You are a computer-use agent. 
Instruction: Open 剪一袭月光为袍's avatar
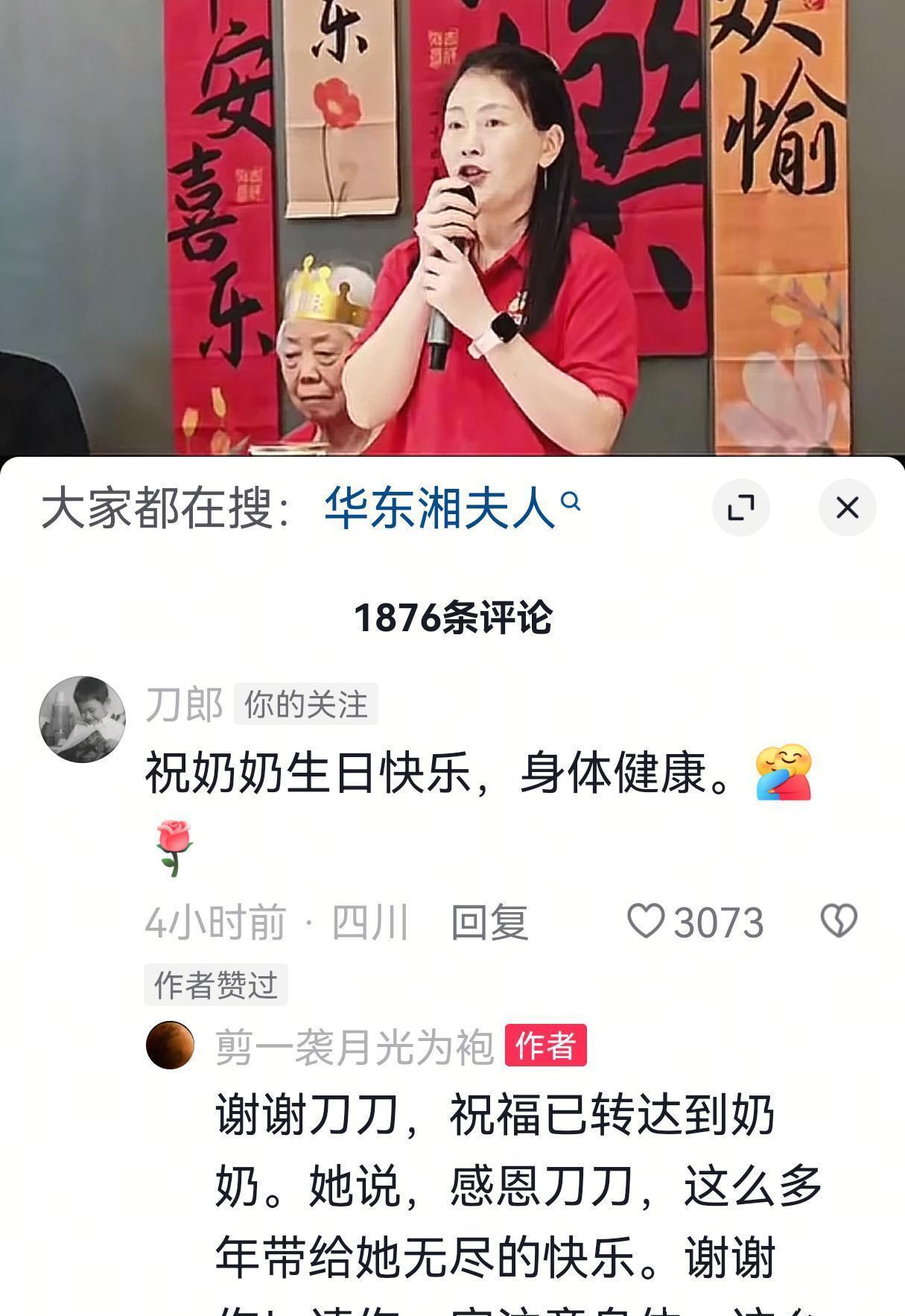tap(170, 1045)
